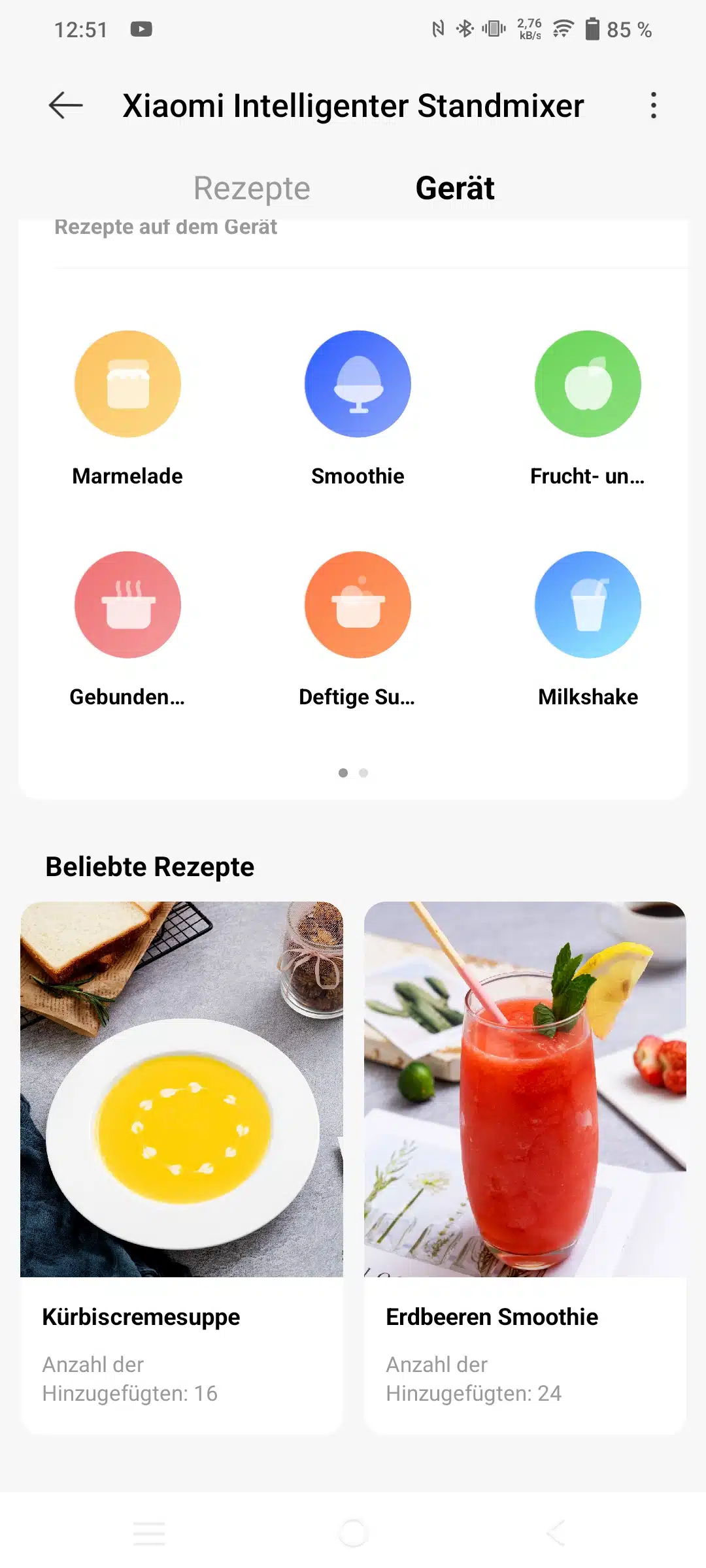Switch to the Rezepte tab

(x=252, y=188)
